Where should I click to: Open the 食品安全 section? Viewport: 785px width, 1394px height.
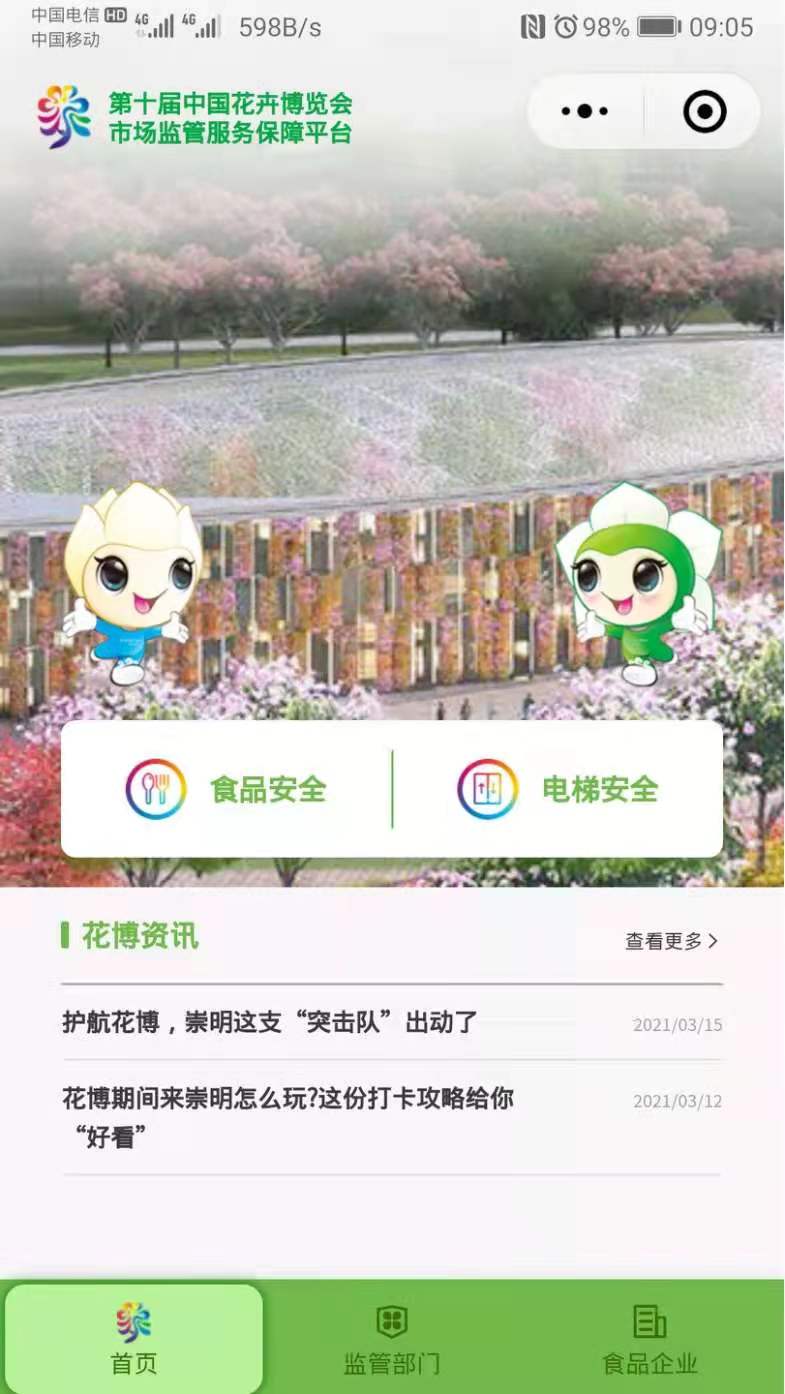pyautogui.click(x=227, y=789)
